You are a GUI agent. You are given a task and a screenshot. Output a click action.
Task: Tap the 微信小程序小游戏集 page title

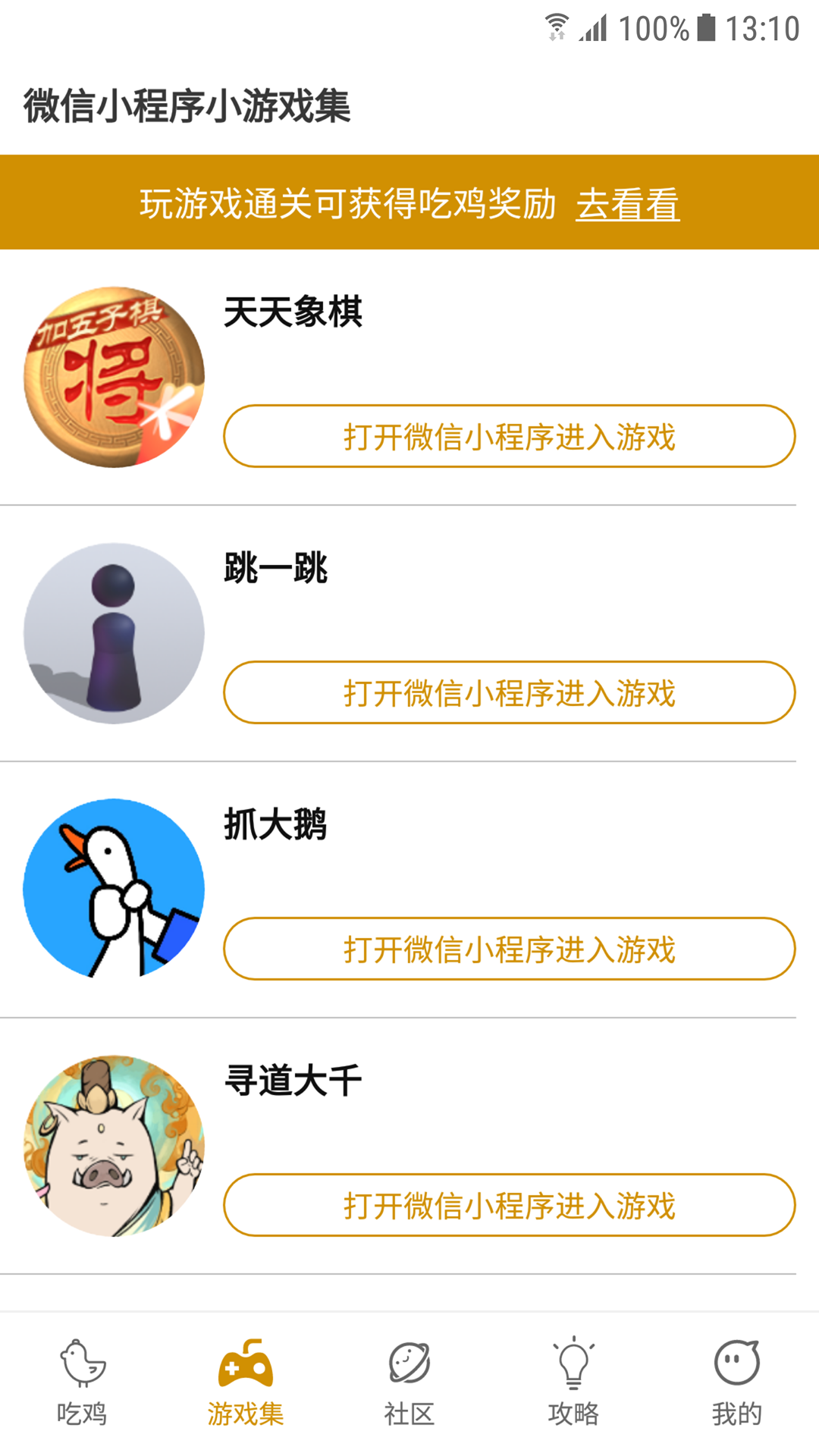pyautogui.click(x=187, y=108)
